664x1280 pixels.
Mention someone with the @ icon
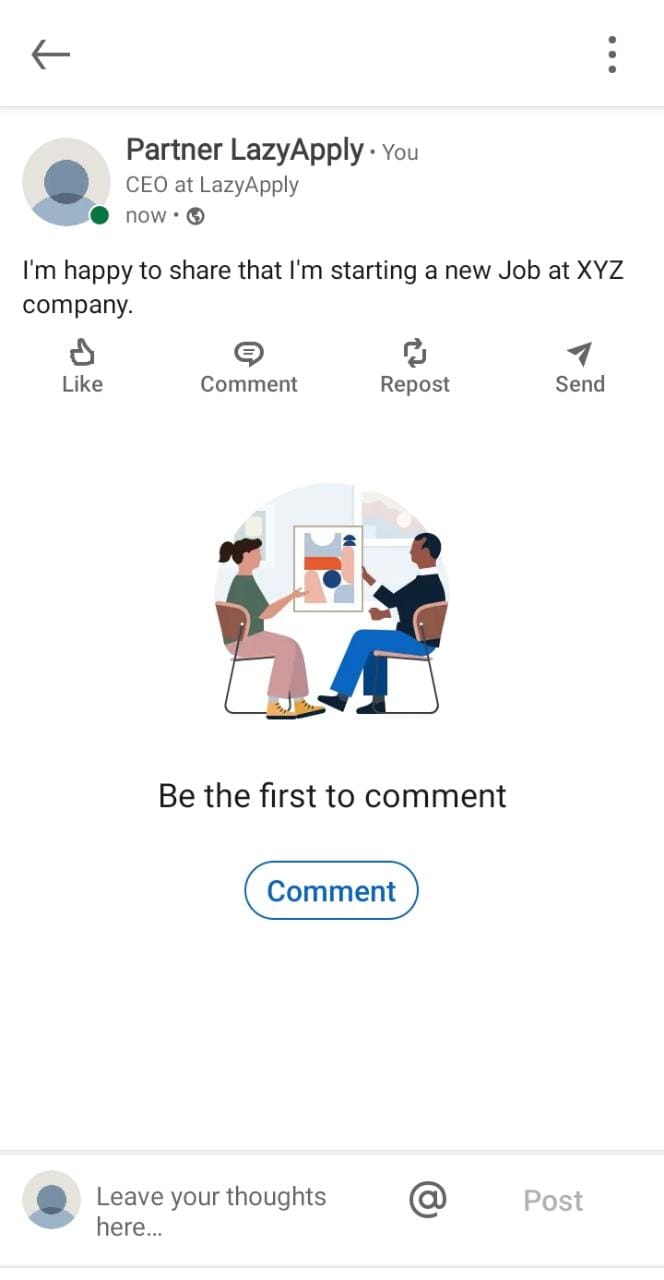pos(428,1198)
